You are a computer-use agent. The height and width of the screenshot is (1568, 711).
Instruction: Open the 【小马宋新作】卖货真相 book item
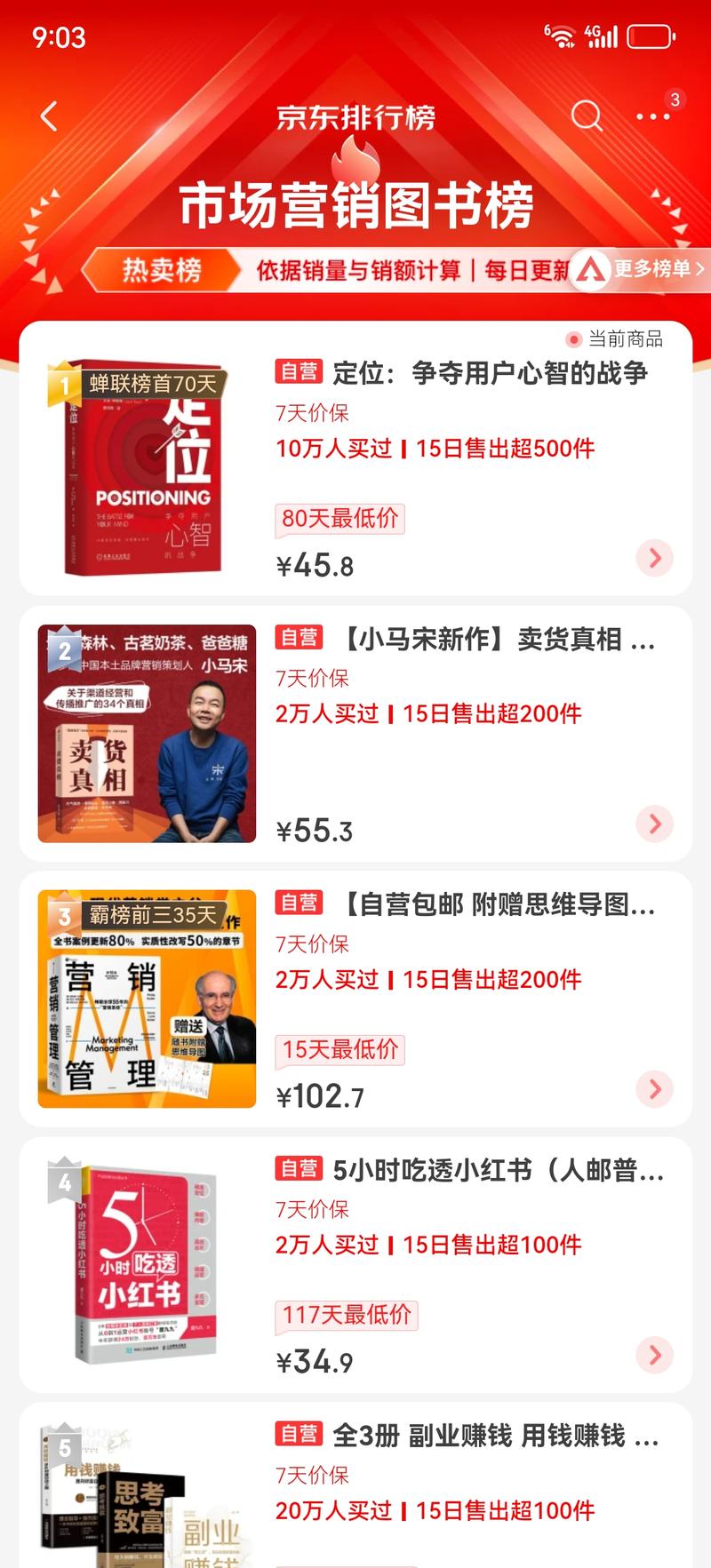tap(498, 639)
